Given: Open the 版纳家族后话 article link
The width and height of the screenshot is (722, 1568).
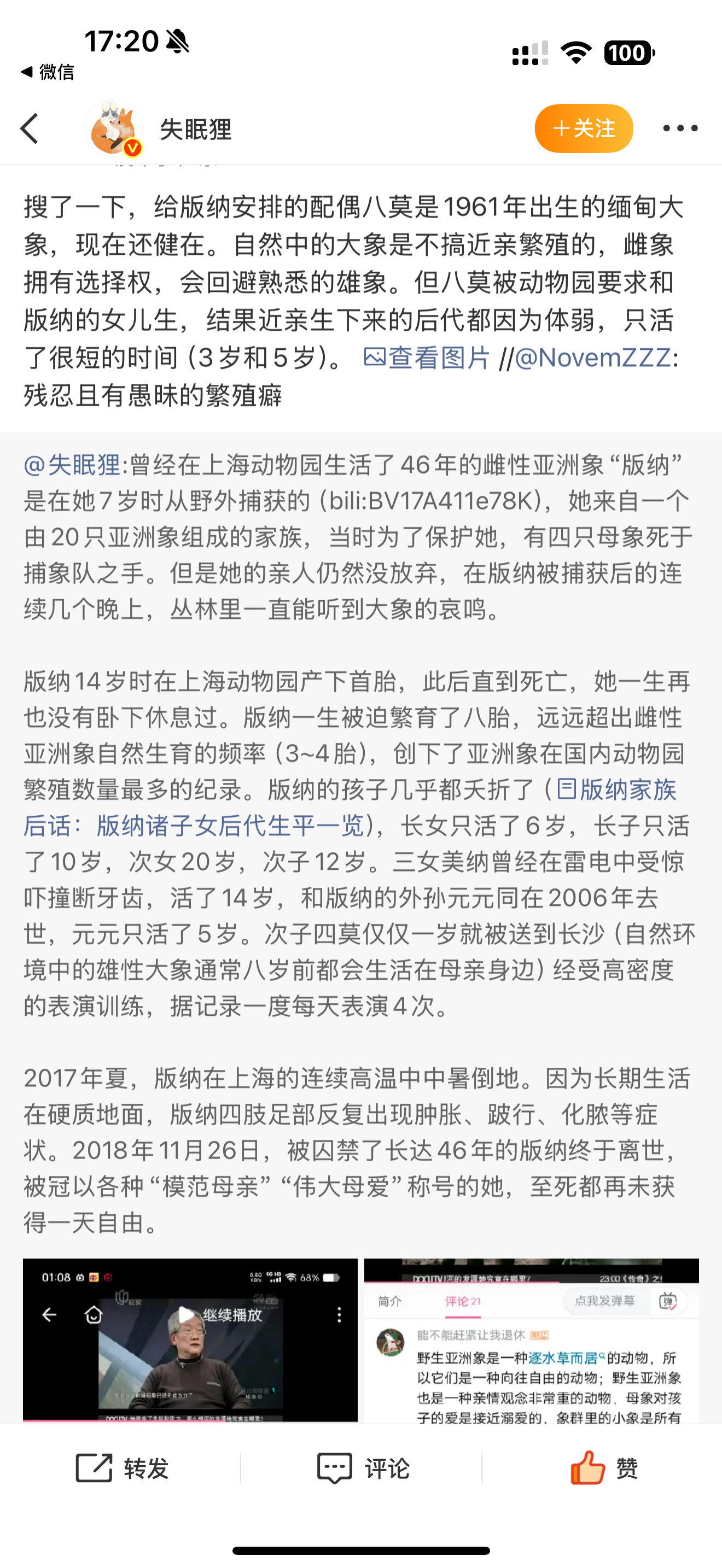Looking at the screenshot, I should (350, 808).
